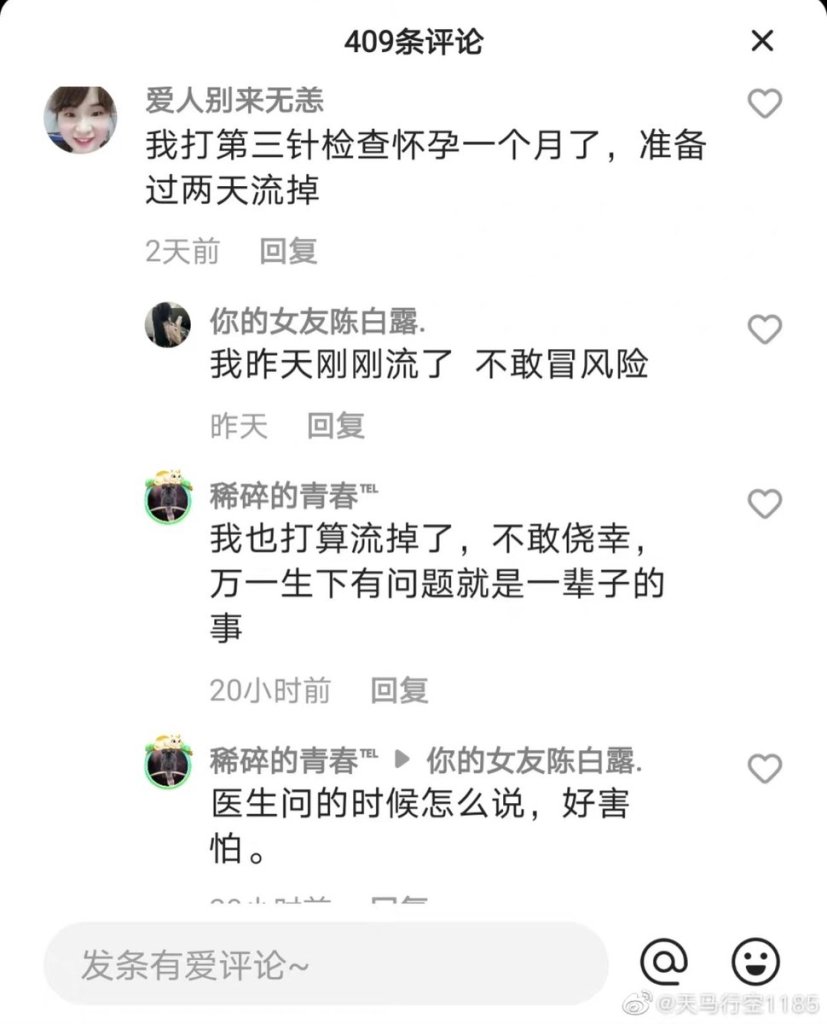Reply to the comment from 20小时前

[399, 690]
